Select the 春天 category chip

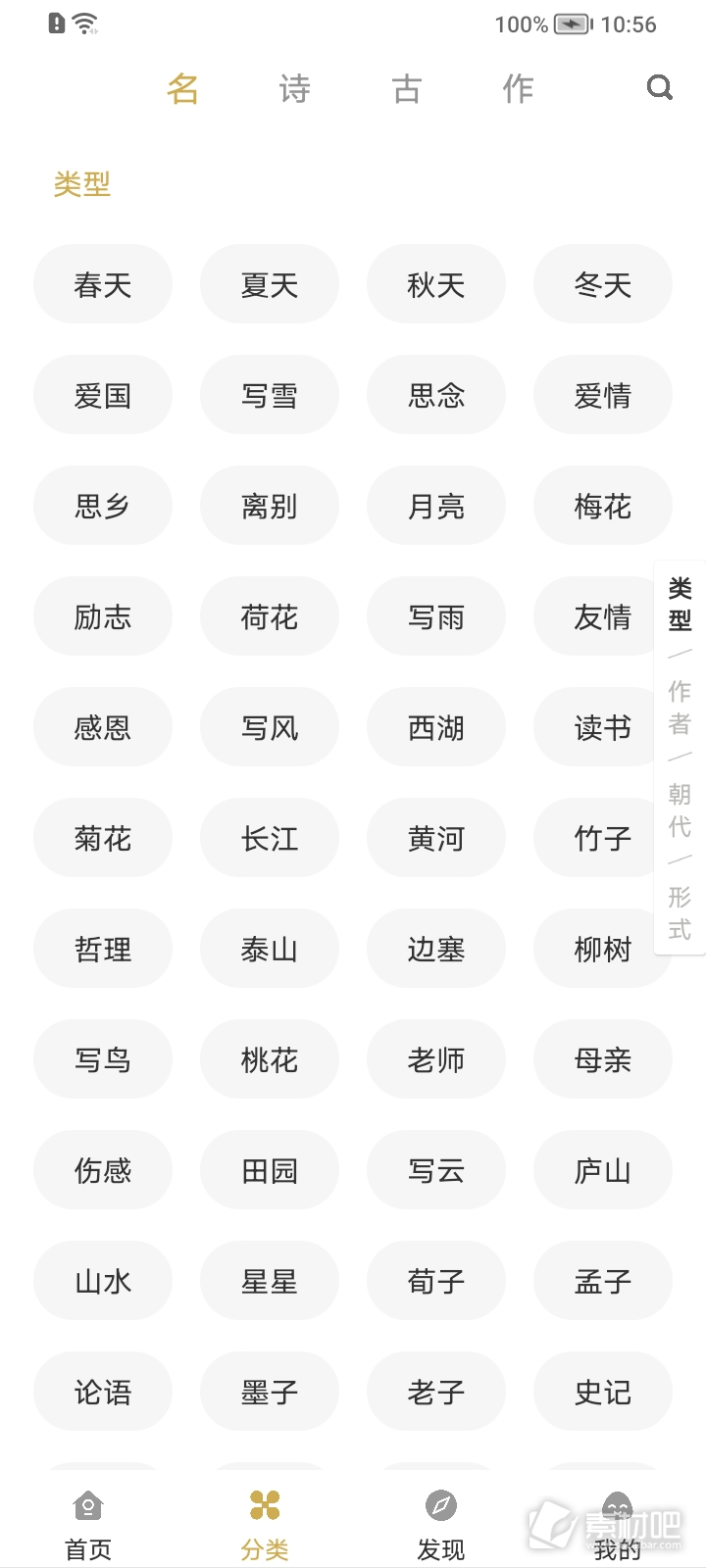coord(103,284)
